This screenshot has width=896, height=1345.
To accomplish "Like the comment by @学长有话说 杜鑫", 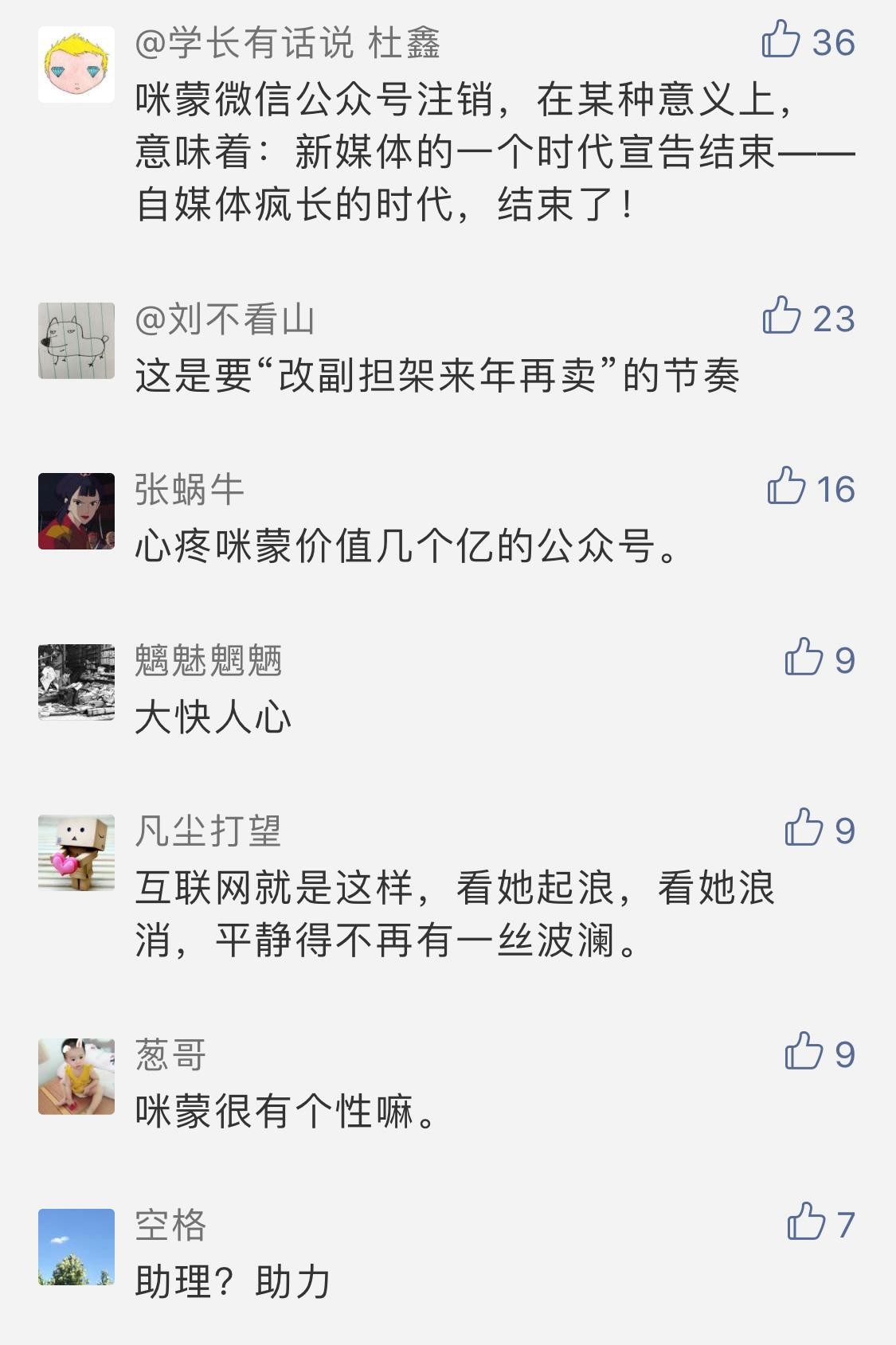I will [x=781, y=40].
